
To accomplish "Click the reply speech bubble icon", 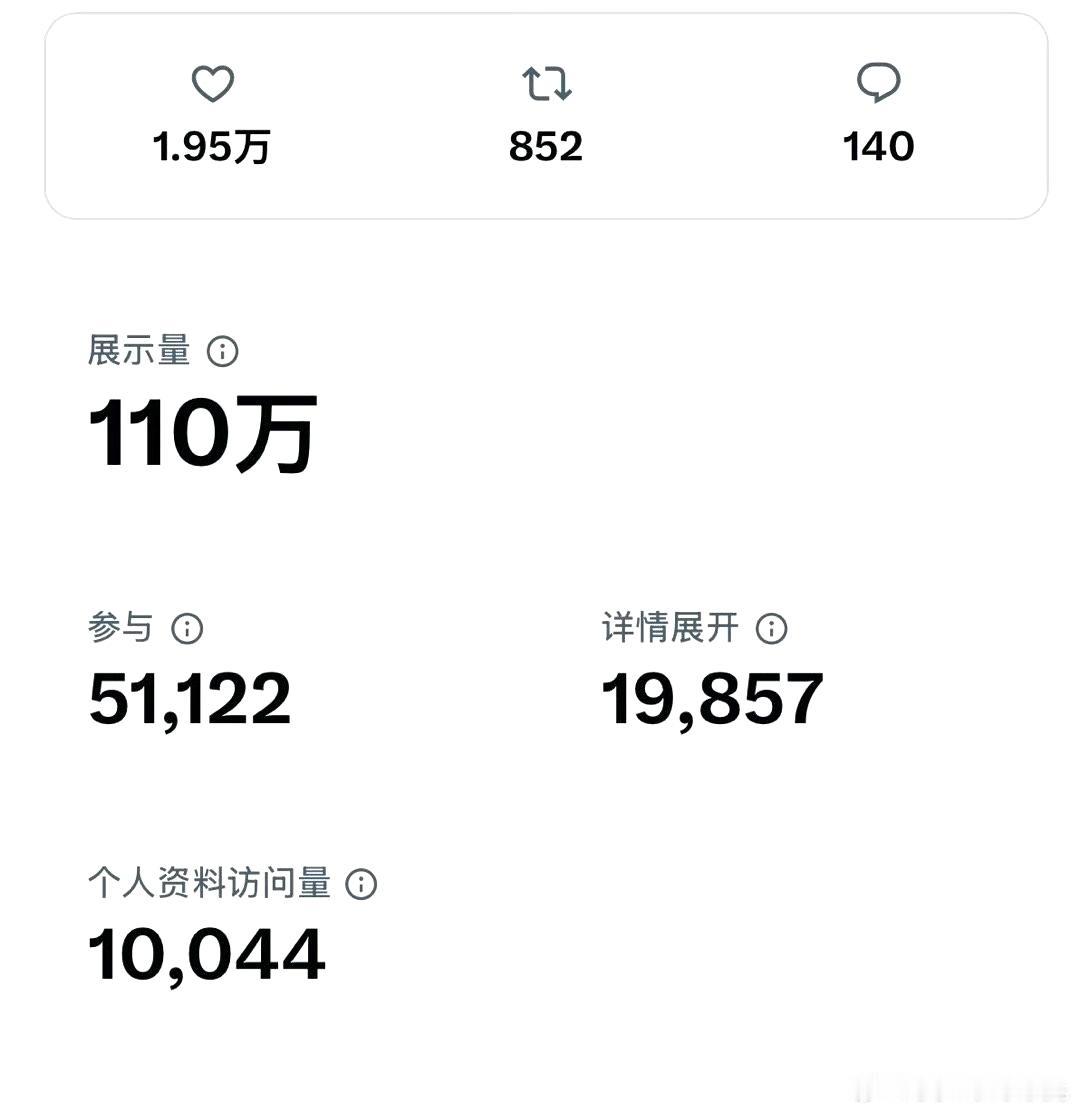I will 878,82.
